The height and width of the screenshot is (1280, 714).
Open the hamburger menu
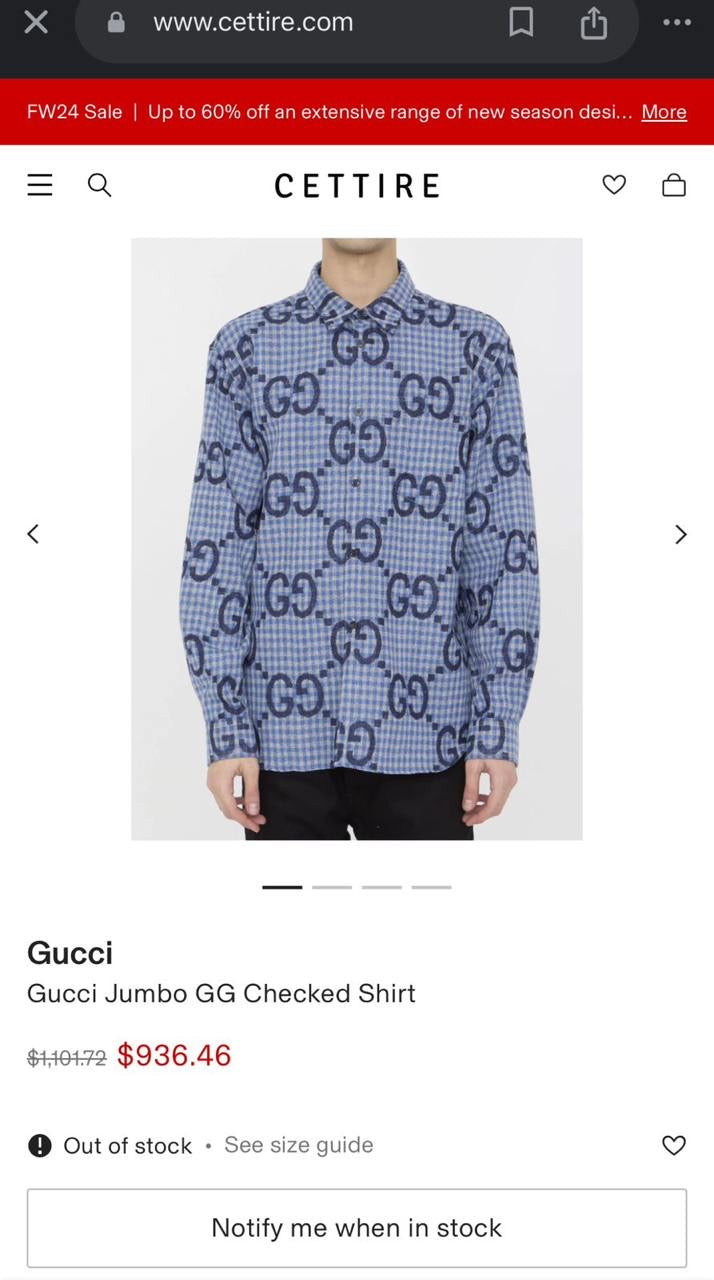[x=40, y=185]
